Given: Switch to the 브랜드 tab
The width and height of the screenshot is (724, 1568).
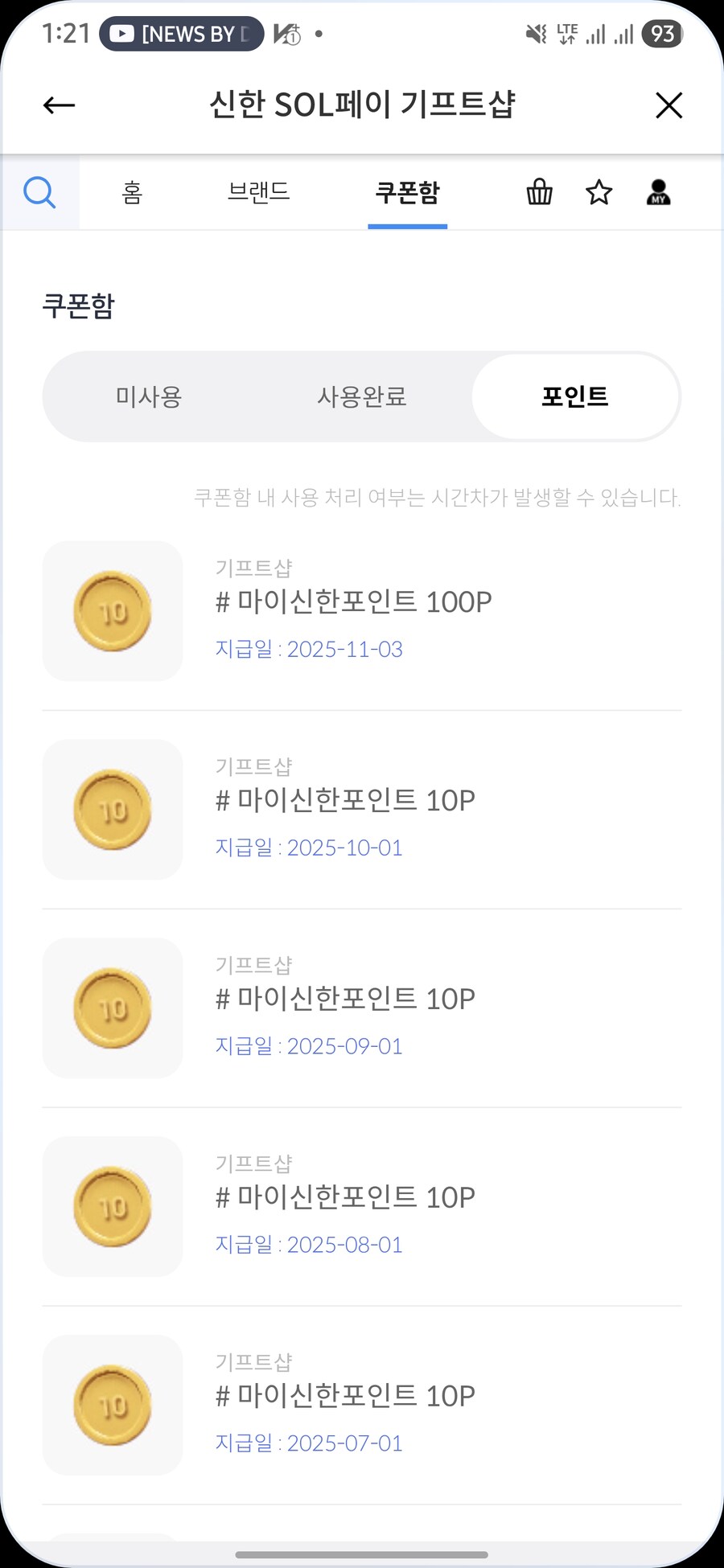Looking at the screenshot, I should pyautogui.click(x=259, y=192).
